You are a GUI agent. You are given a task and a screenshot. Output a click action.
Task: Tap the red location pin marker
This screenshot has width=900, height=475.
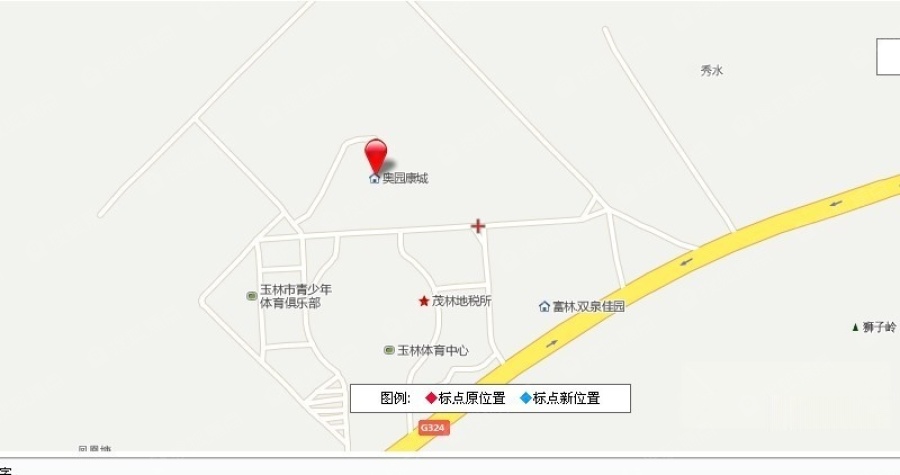tap(375, 154)
